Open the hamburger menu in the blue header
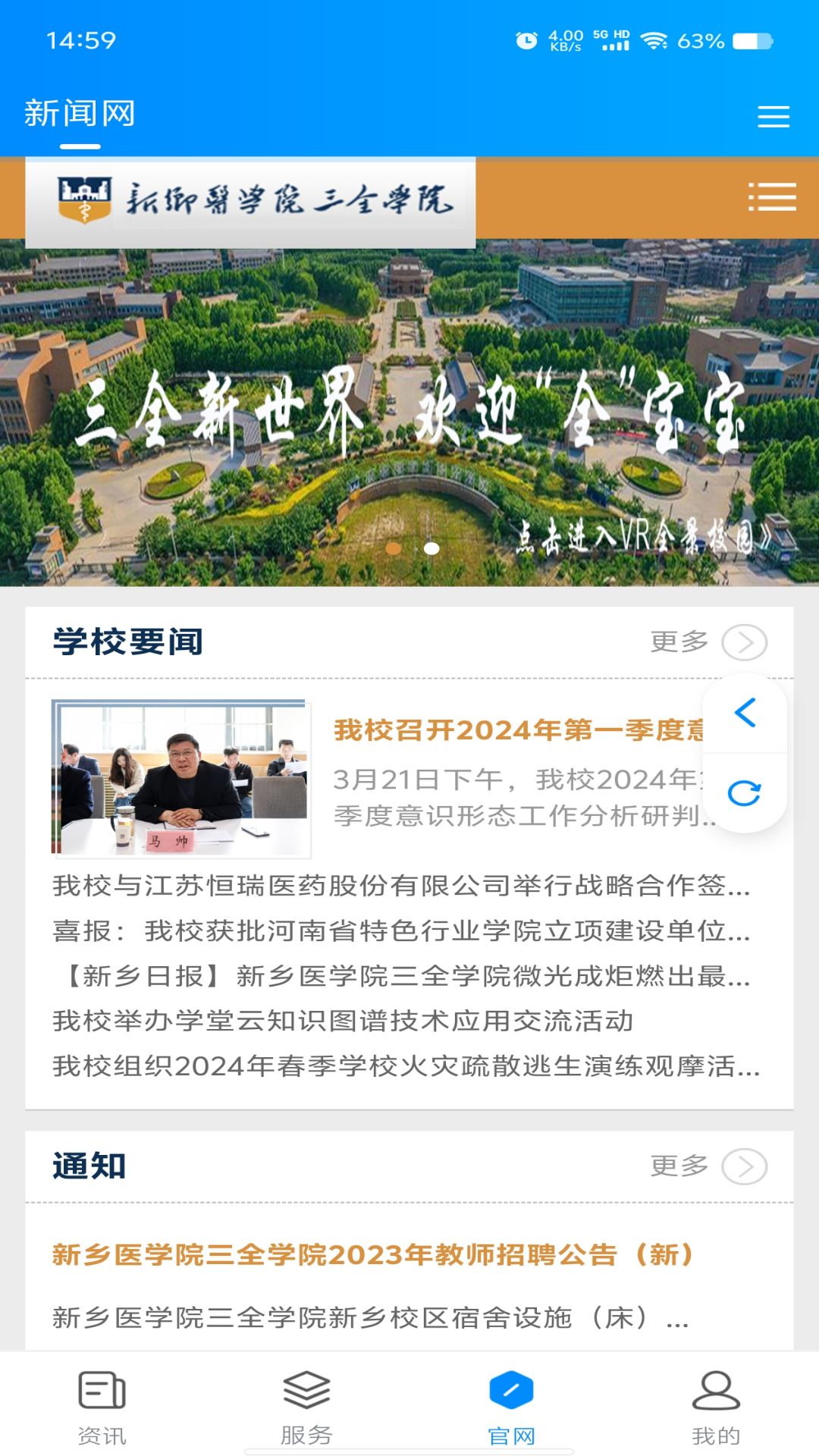This screenshot has height=1456, width=819. click(x=773, y=116)
